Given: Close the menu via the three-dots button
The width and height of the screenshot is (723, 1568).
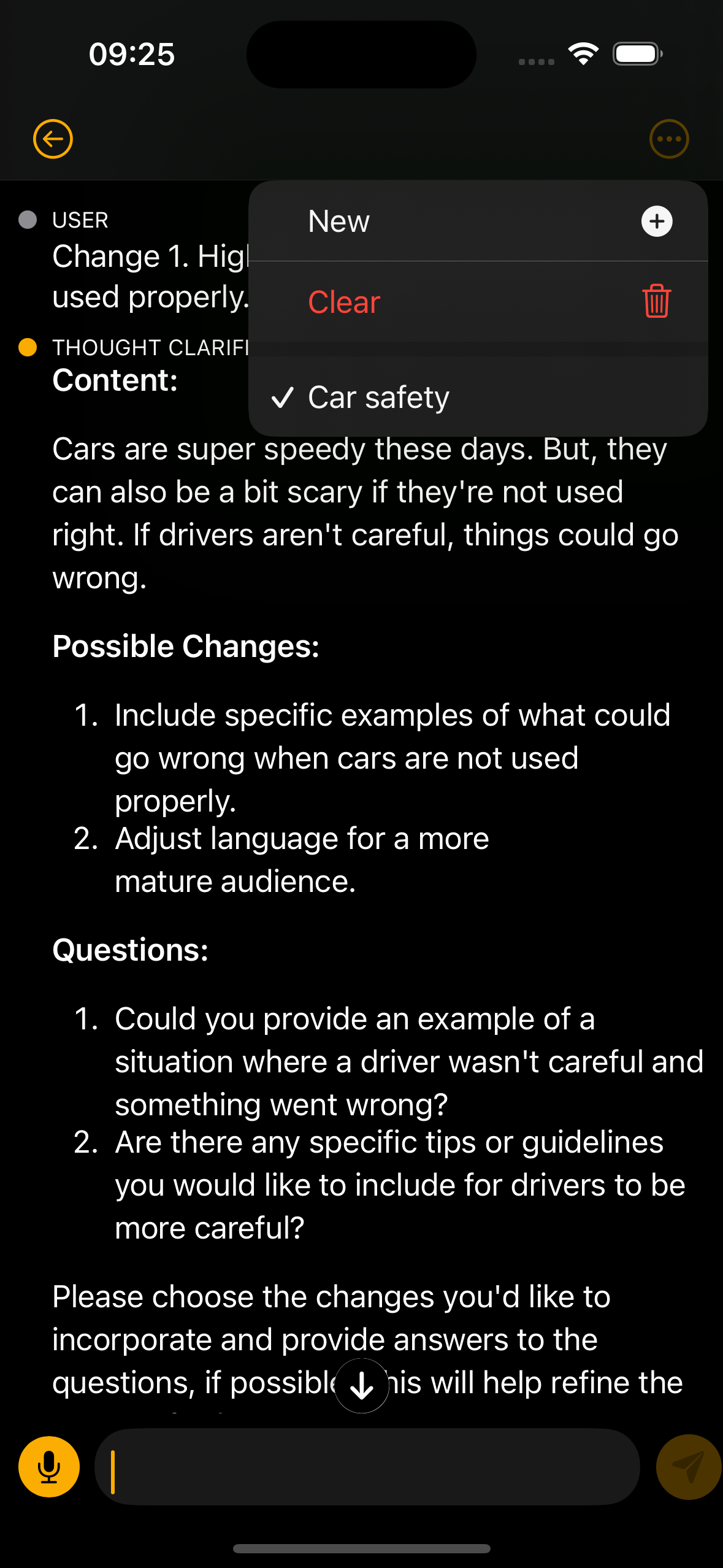Looking at the screenshot, I should (x=668, y=139).
